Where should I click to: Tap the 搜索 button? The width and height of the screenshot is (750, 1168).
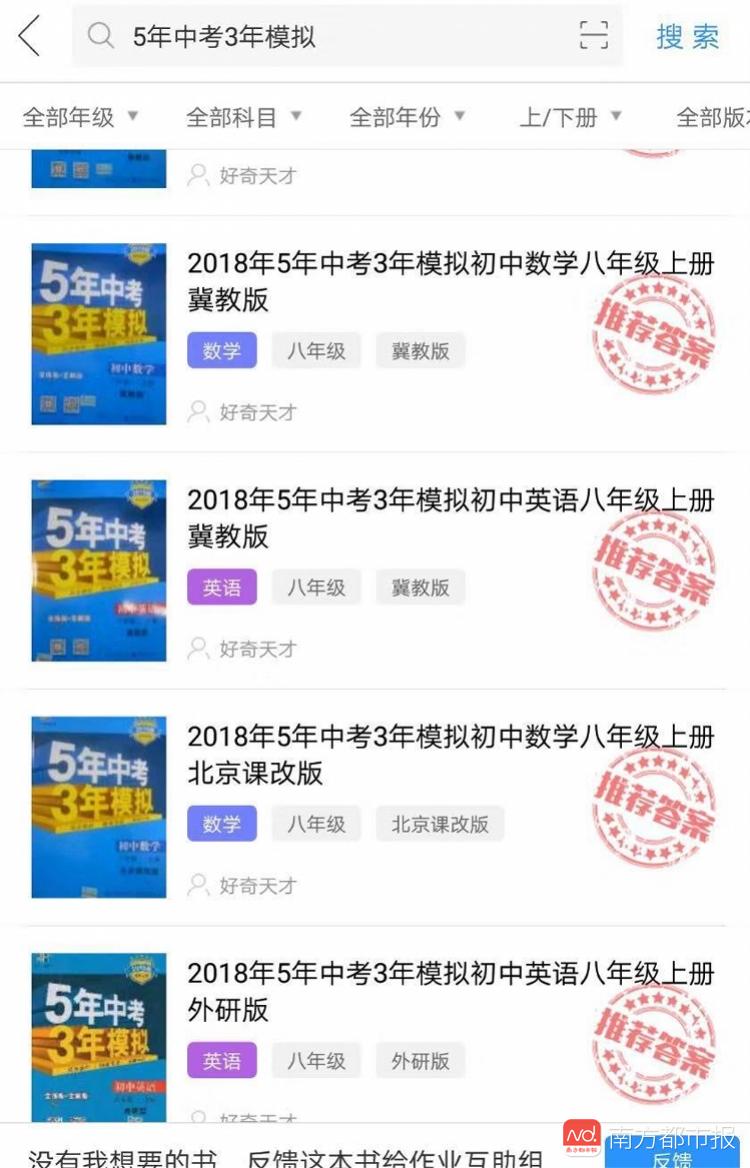pyautogui.click(x=687, y=37)
